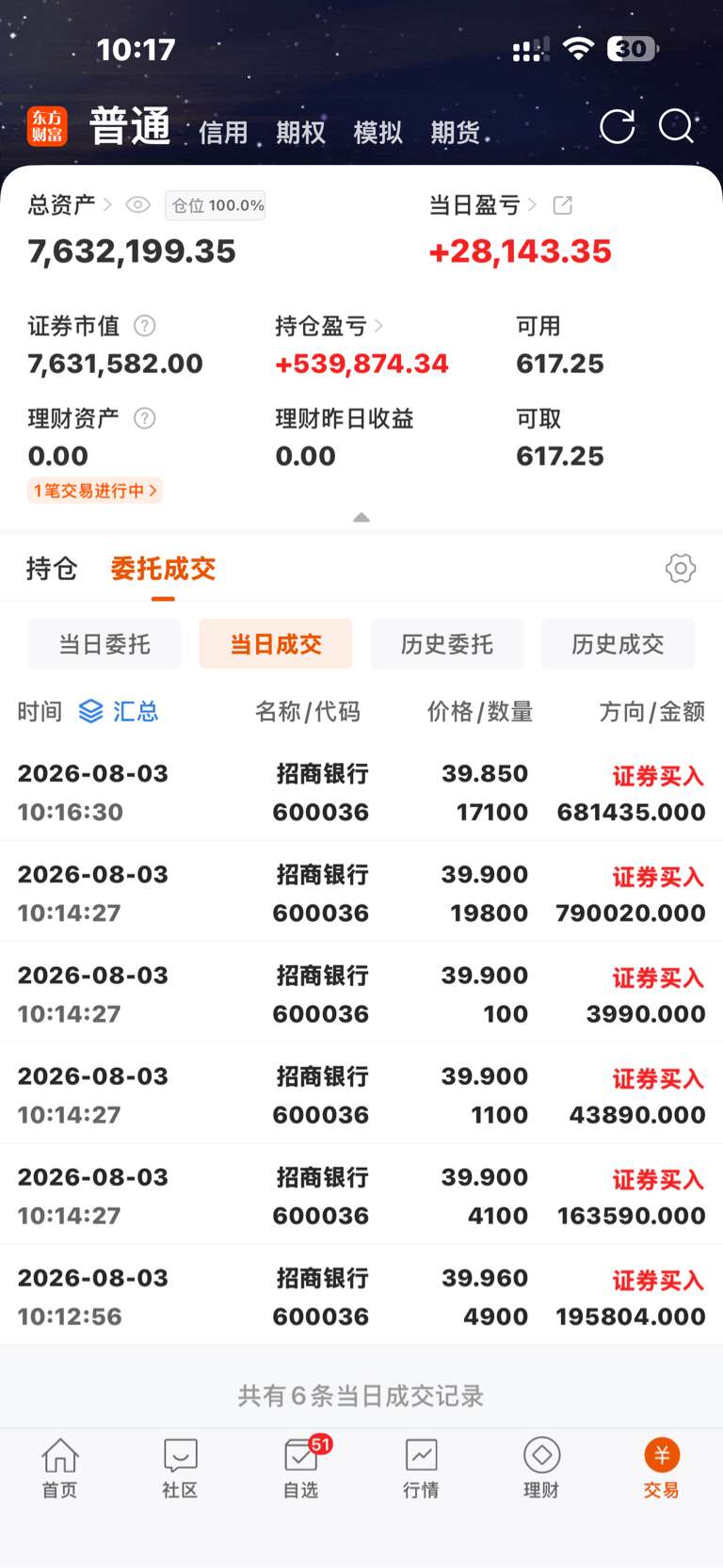The height and width of the screenshot is (1568, 723).
Task: Select the 历史委托 filter
Action: coord(447,644)
